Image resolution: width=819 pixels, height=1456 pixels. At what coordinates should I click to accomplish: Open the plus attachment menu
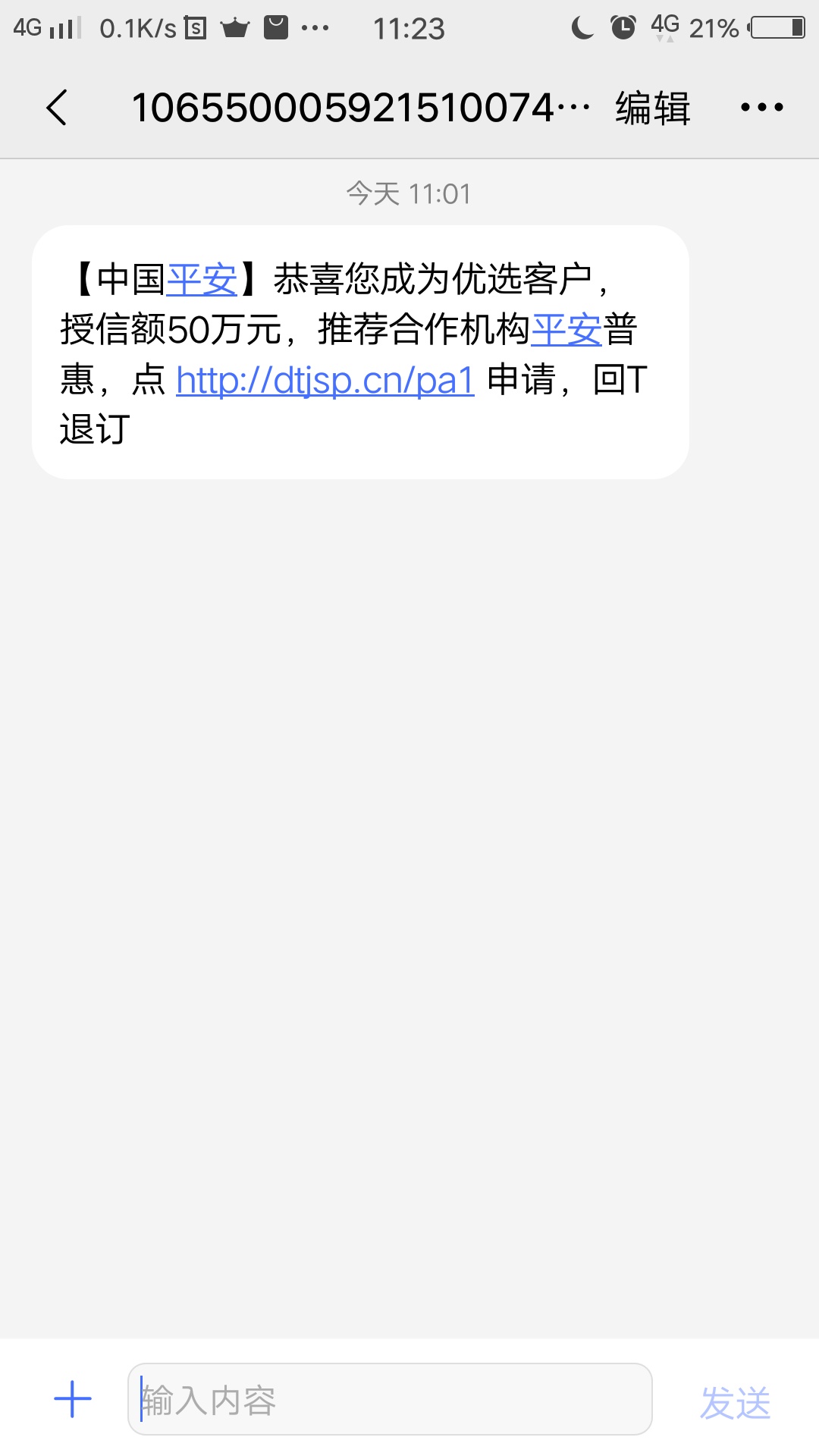coord(73,1399)
